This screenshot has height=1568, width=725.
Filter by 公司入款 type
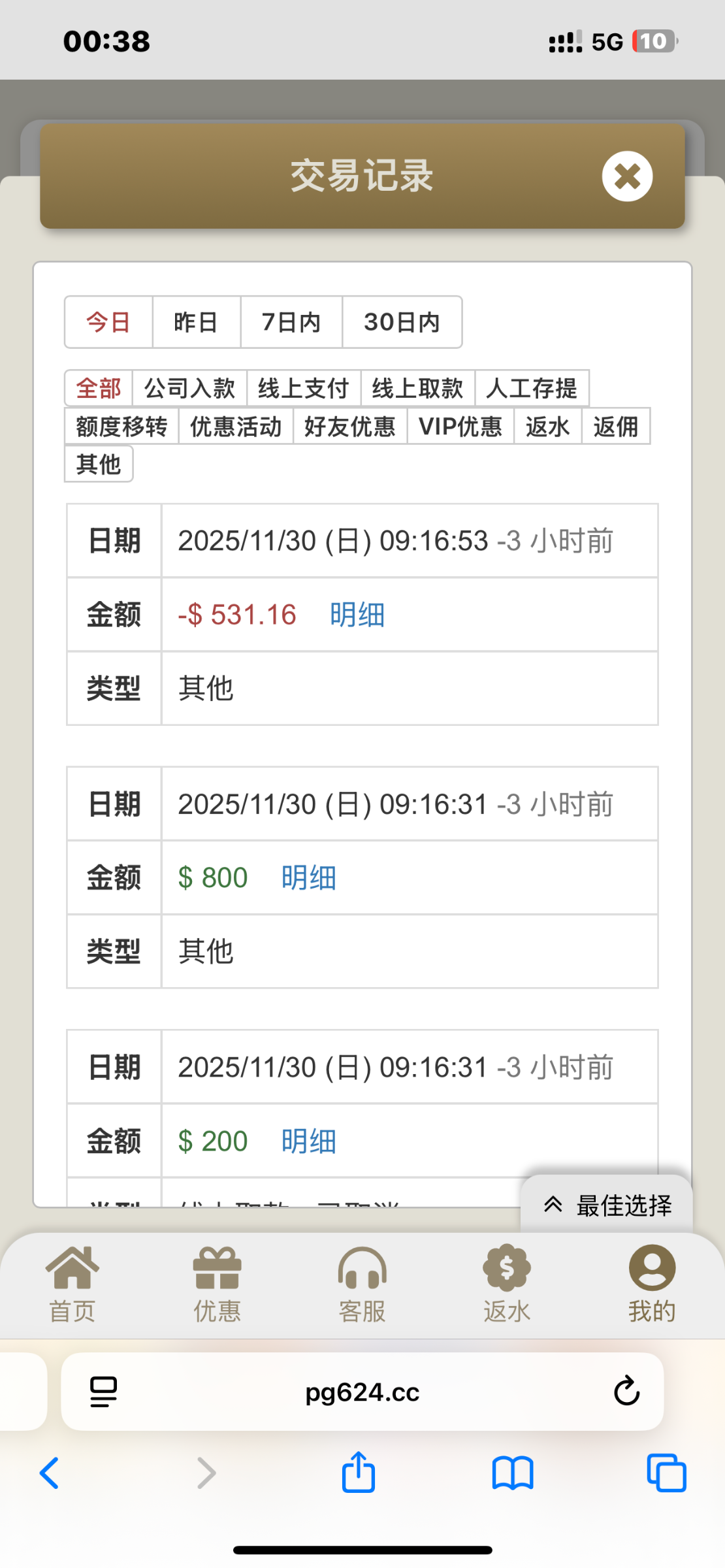pos(189,388)
